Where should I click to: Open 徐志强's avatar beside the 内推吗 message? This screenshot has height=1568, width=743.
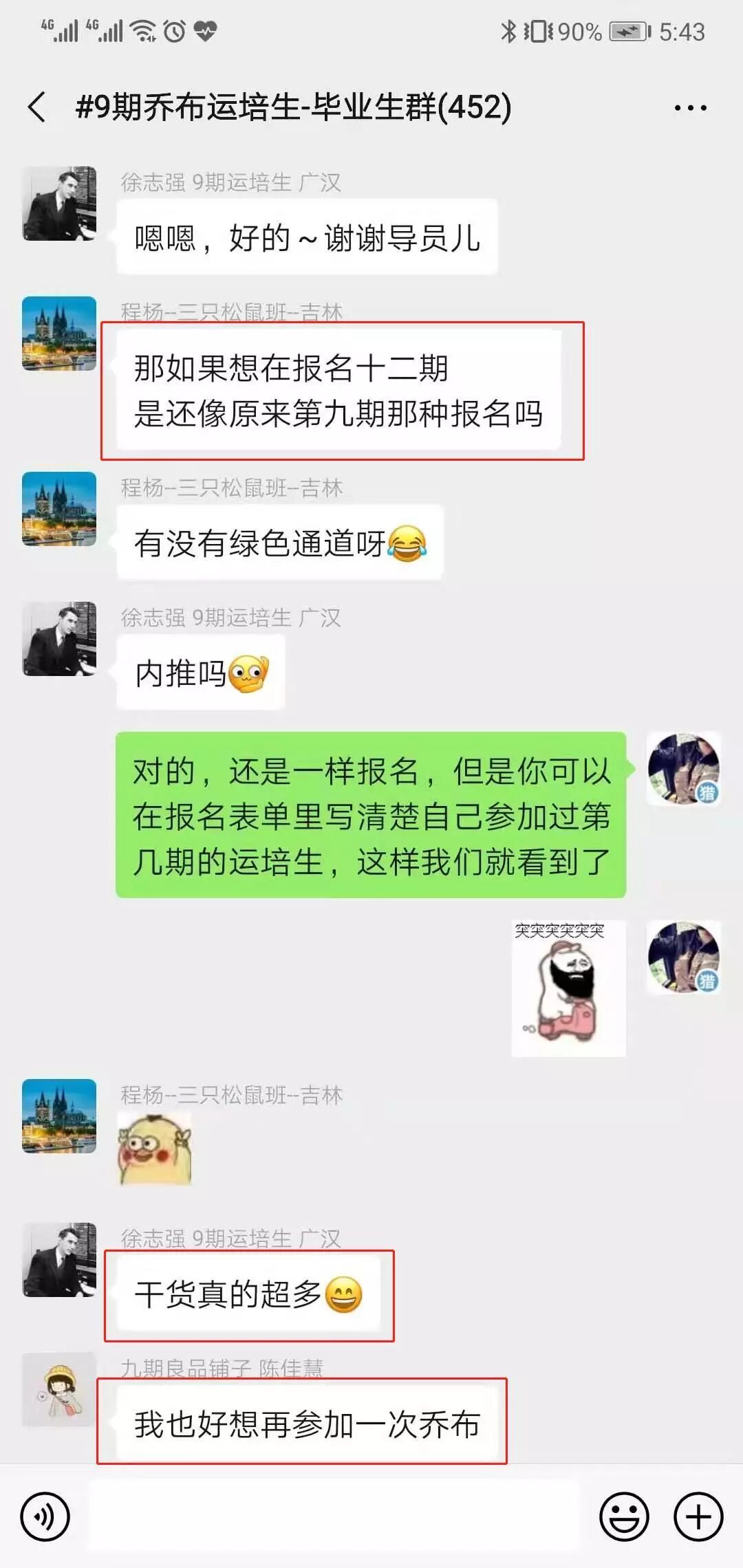click(59, 639)
